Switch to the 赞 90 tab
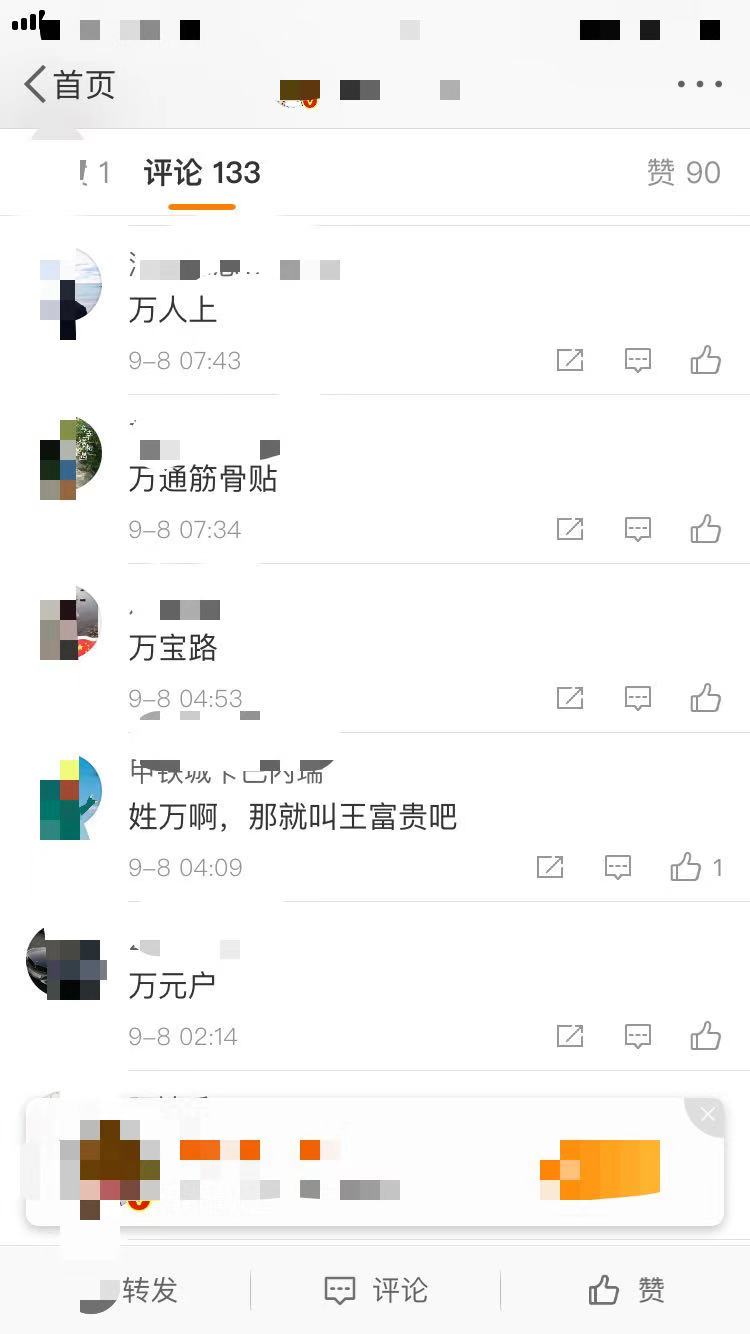Viewport: 750px width, 1334px height. pyautogui.click(x=686, y=172)
